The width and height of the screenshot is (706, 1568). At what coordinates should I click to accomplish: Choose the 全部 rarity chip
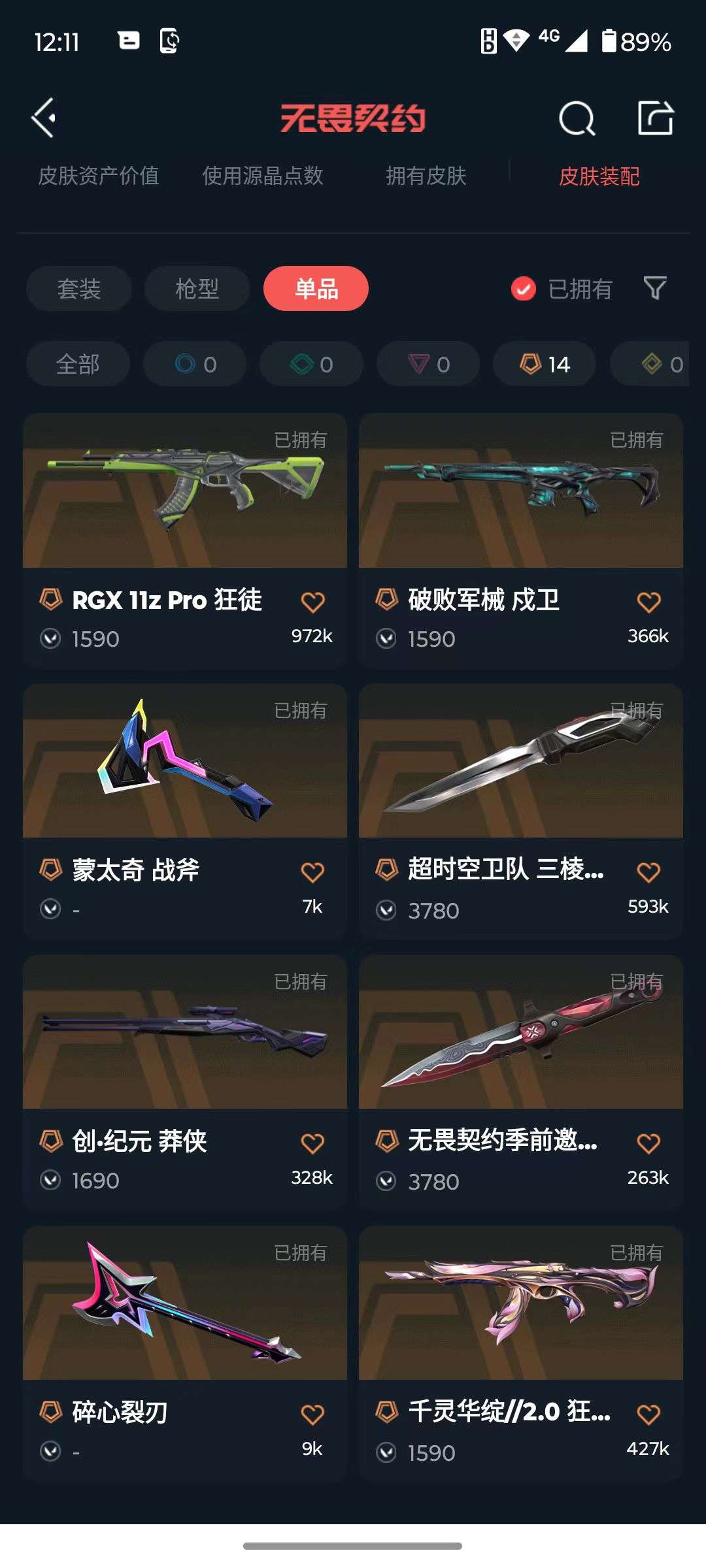tap(78, 364)
